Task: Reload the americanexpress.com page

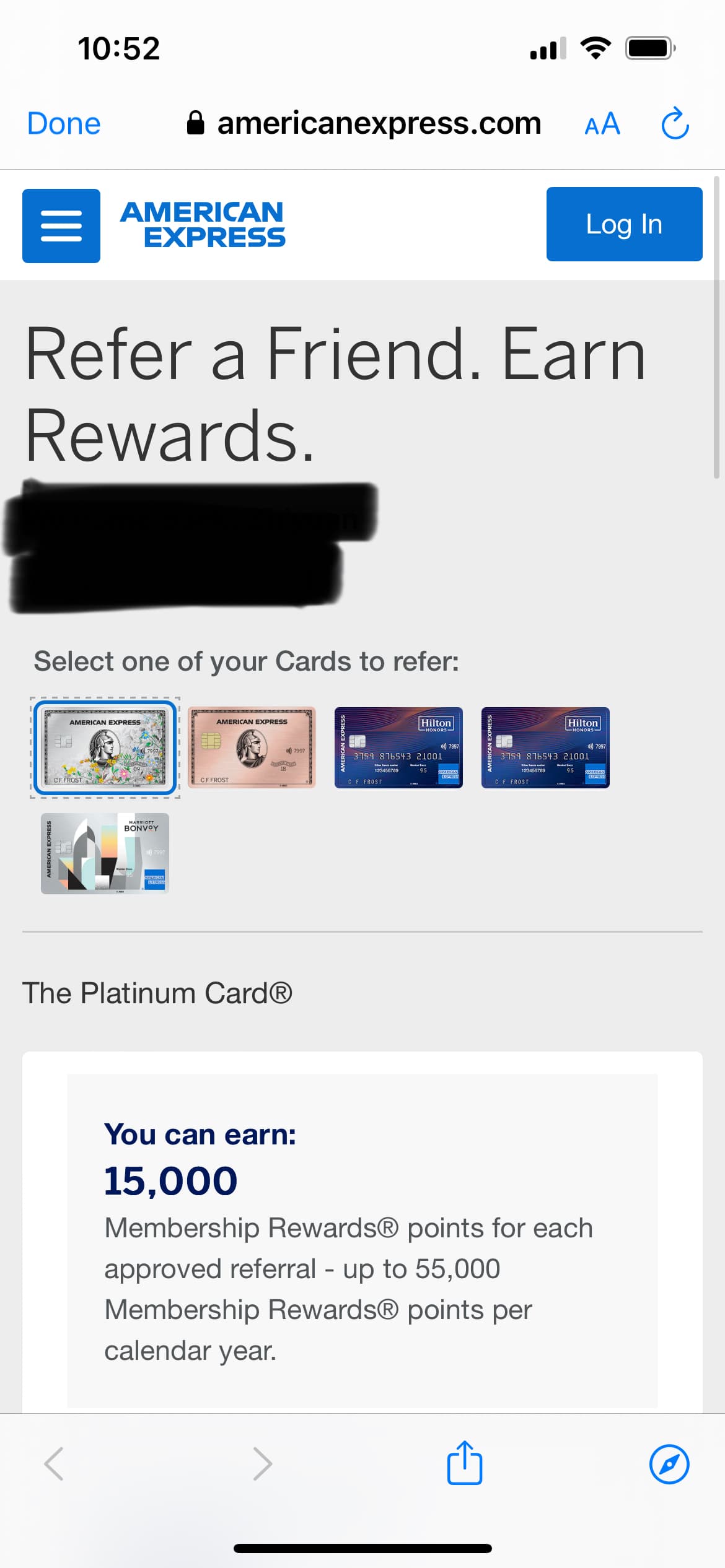Action: coord(675,123)
